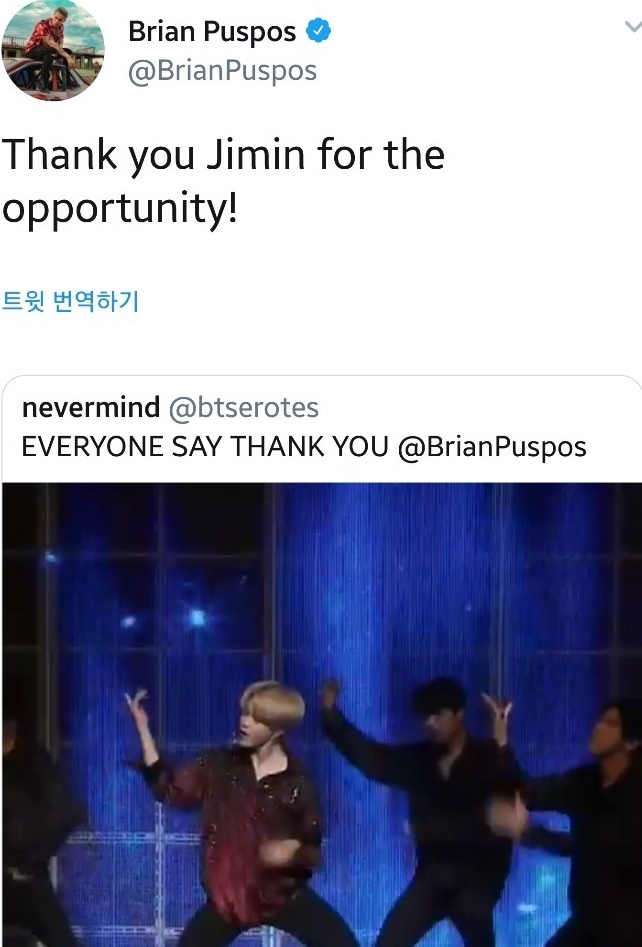Screen dimensions: 642x947
Task: Open Brian Puspos profile picture
Action: coord(53,50)
